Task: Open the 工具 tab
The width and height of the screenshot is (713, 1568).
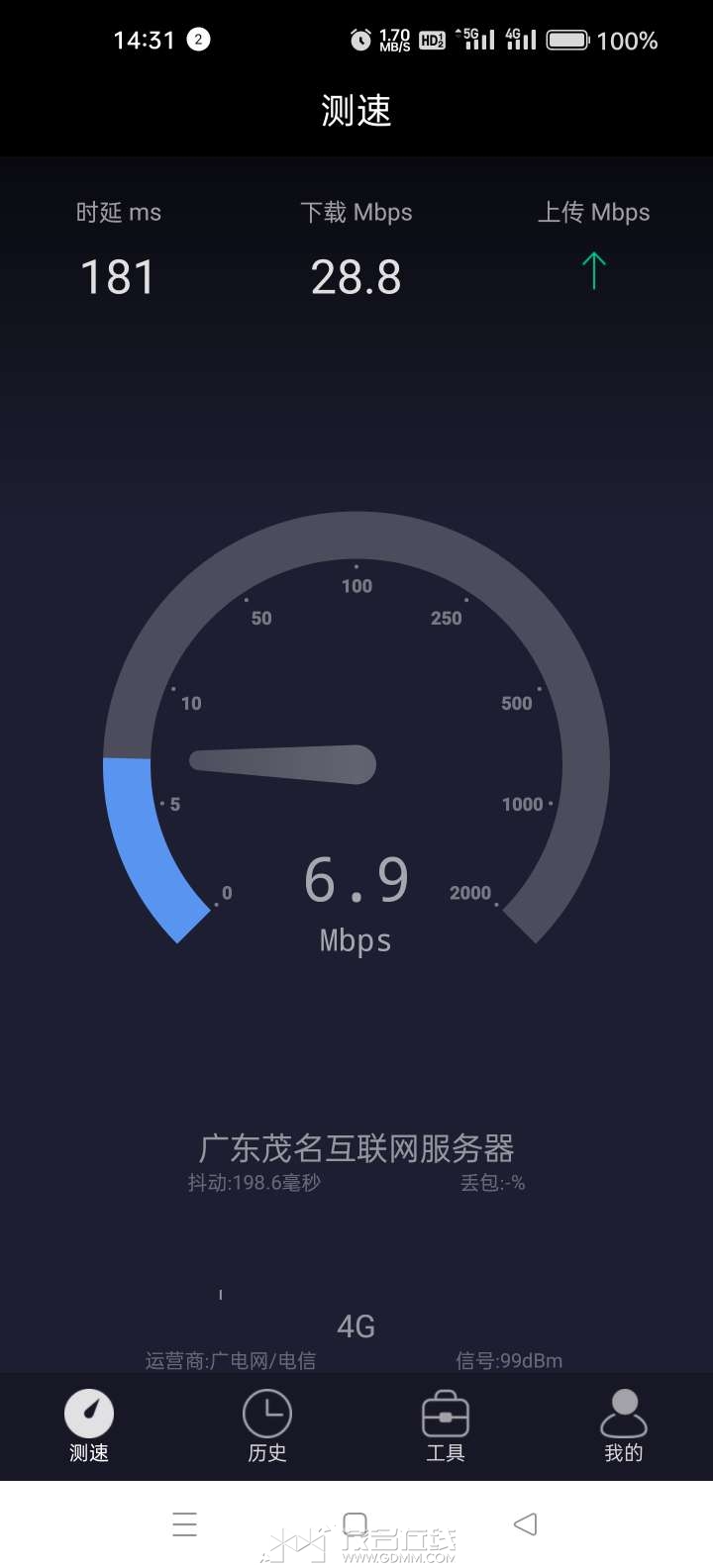Action: [x=446, y=1425]
